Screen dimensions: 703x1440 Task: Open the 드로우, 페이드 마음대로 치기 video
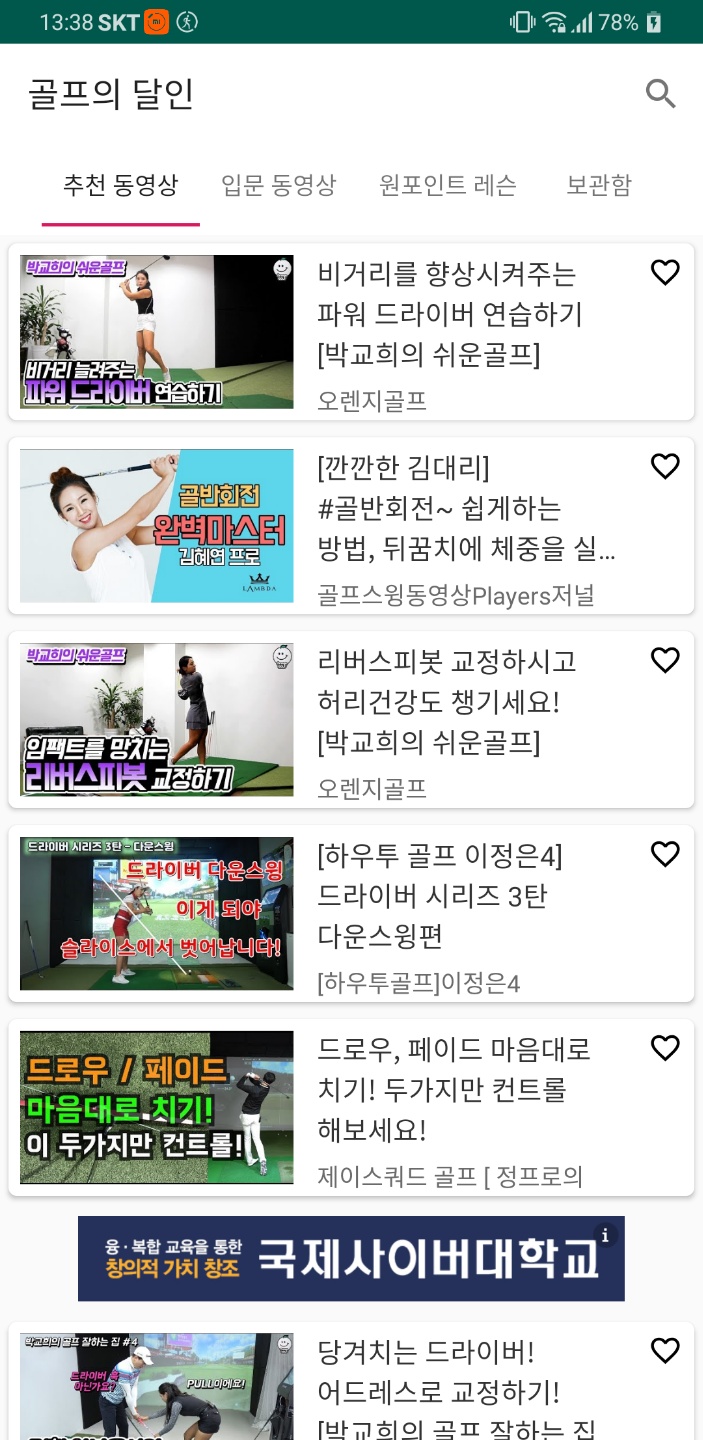[351, 1108]
